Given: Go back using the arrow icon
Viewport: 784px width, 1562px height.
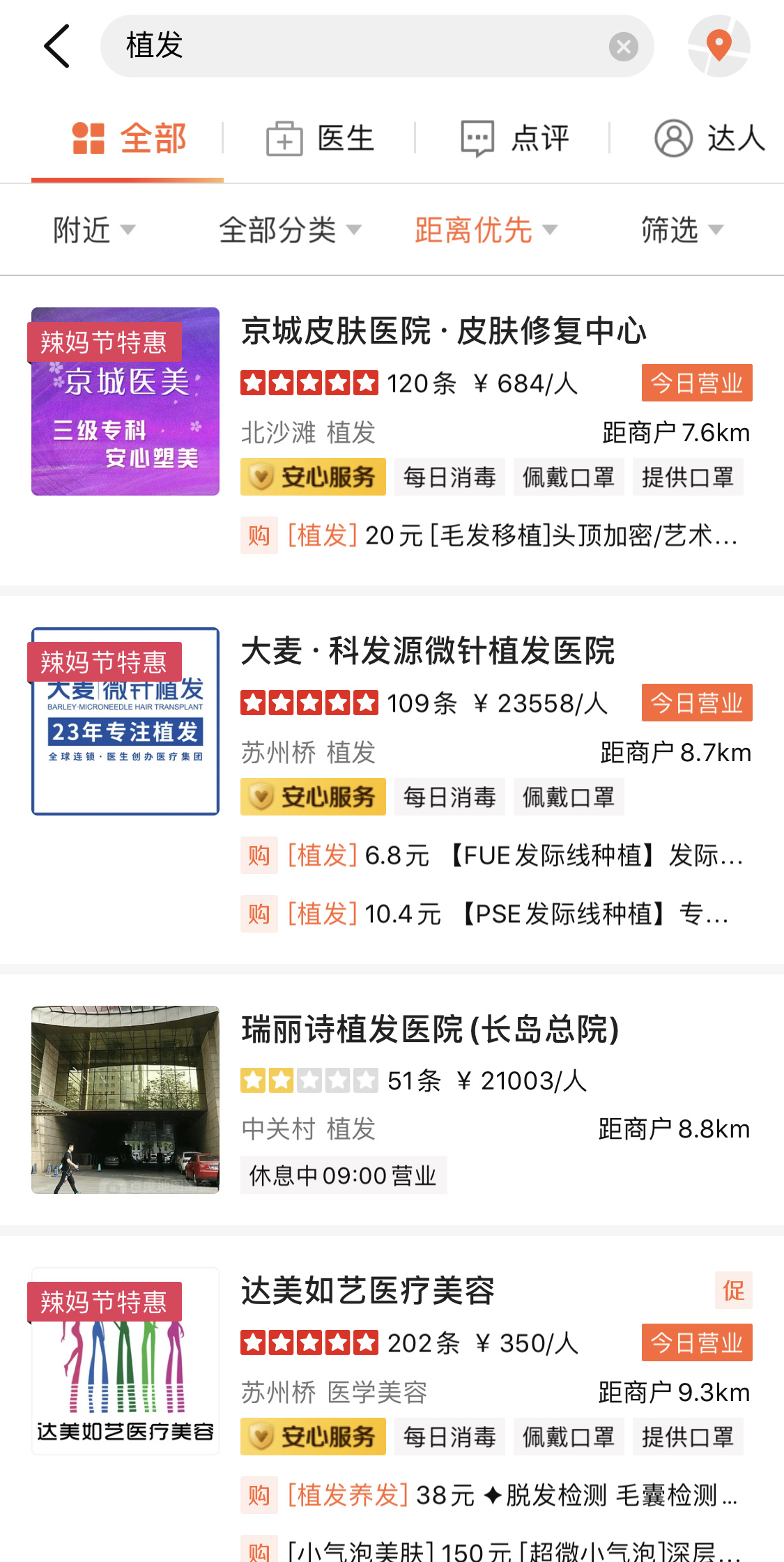Looking at the screenshot, I should tap(57, 46).
